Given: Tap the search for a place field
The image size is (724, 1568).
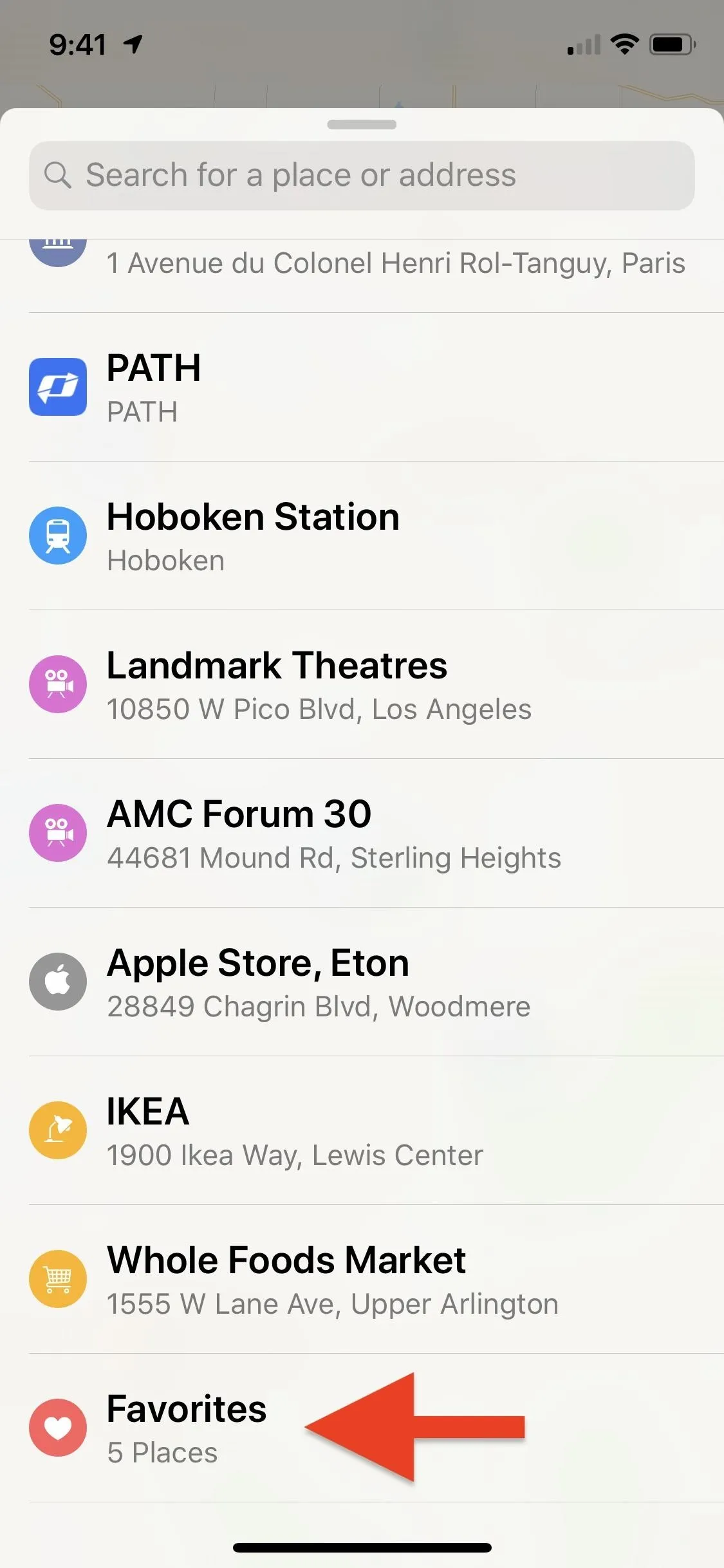Looking at the screenshot, I should click(362, 176).
